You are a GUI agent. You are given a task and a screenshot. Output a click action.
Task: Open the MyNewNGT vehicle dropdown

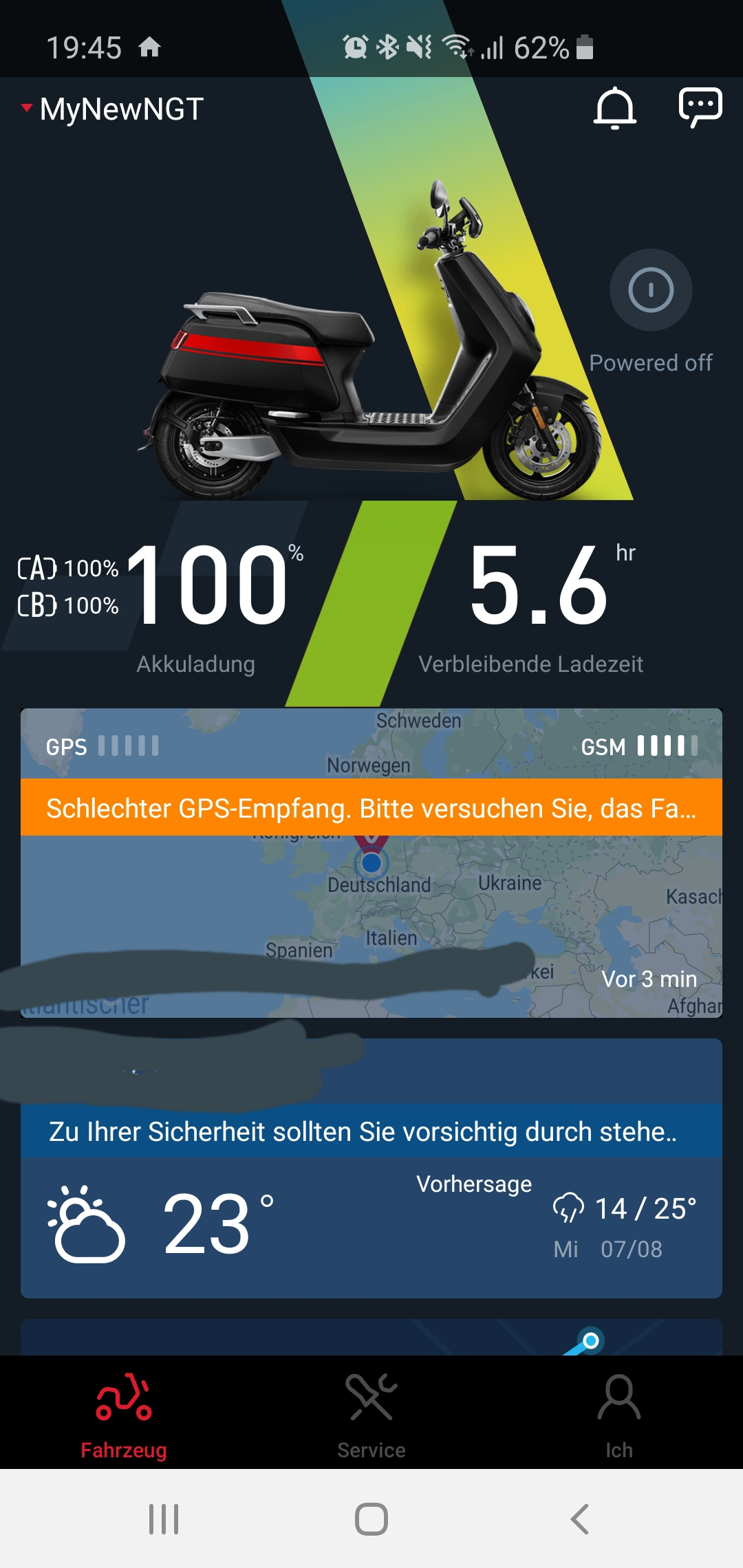(x=114, y=109)
